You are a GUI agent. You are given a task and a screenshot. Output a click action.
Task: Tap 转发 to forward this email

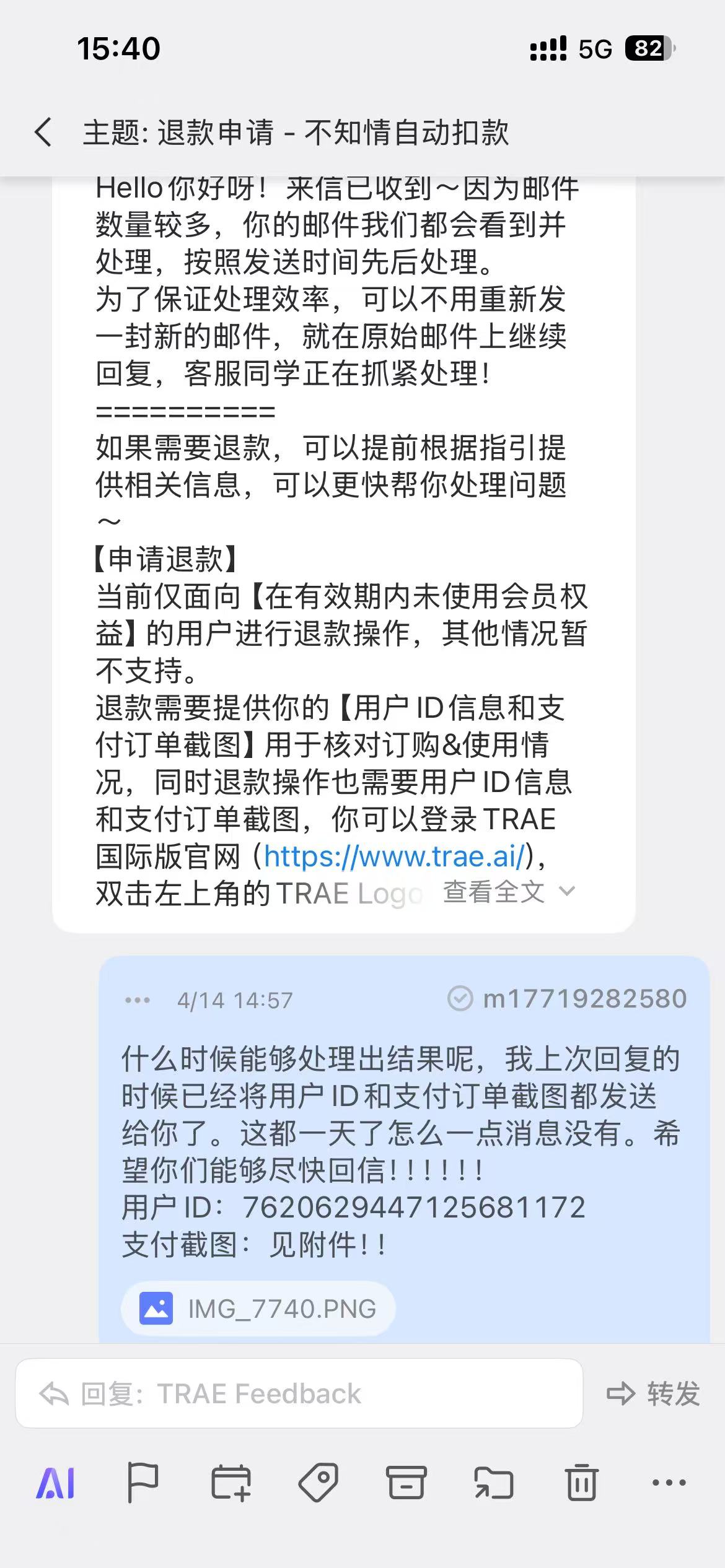(654, 1394)
